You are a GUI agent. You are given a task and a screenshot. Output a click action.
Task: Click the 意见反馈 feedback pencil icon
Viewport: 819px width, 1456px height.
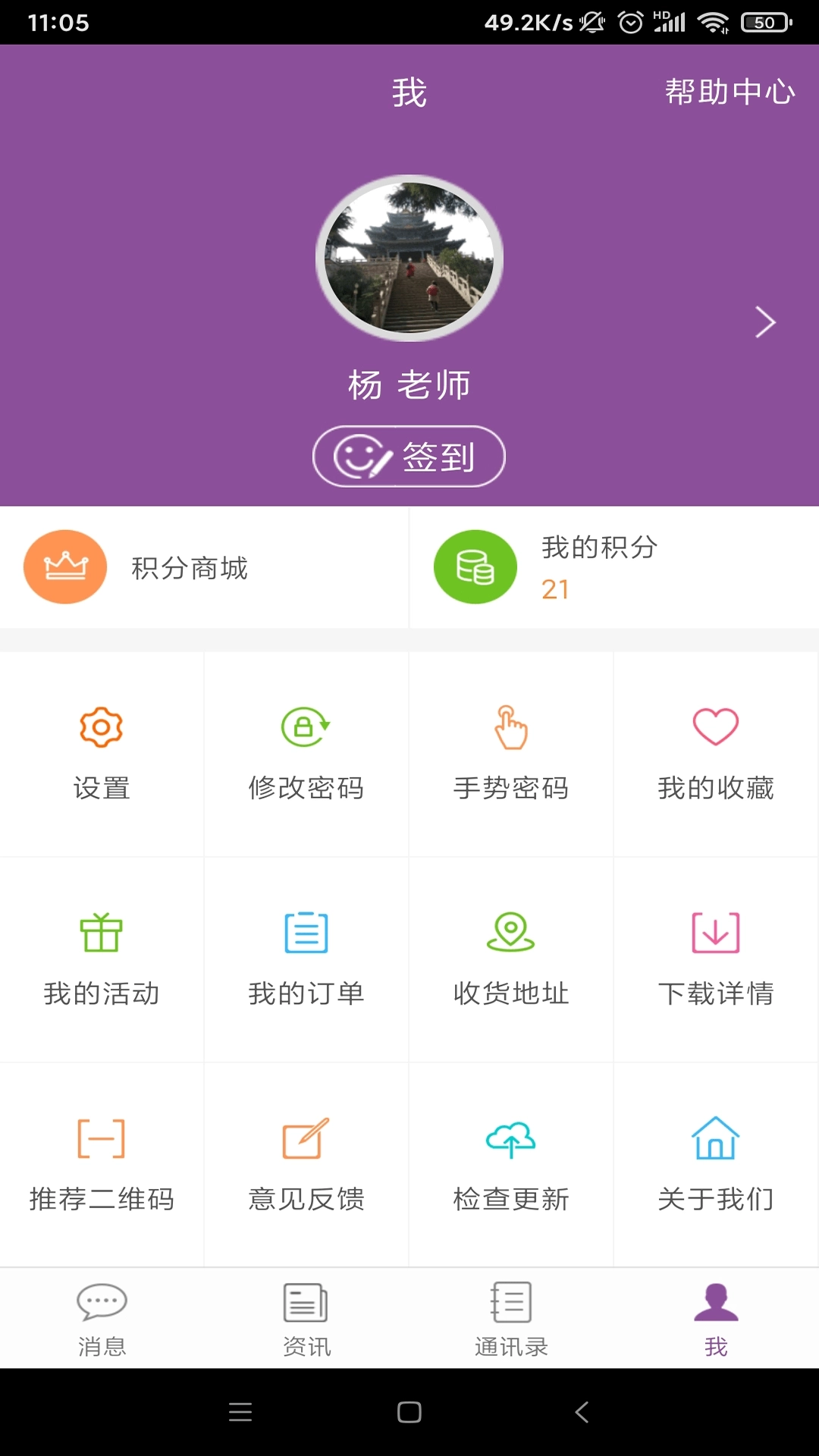pos(306,1139)
